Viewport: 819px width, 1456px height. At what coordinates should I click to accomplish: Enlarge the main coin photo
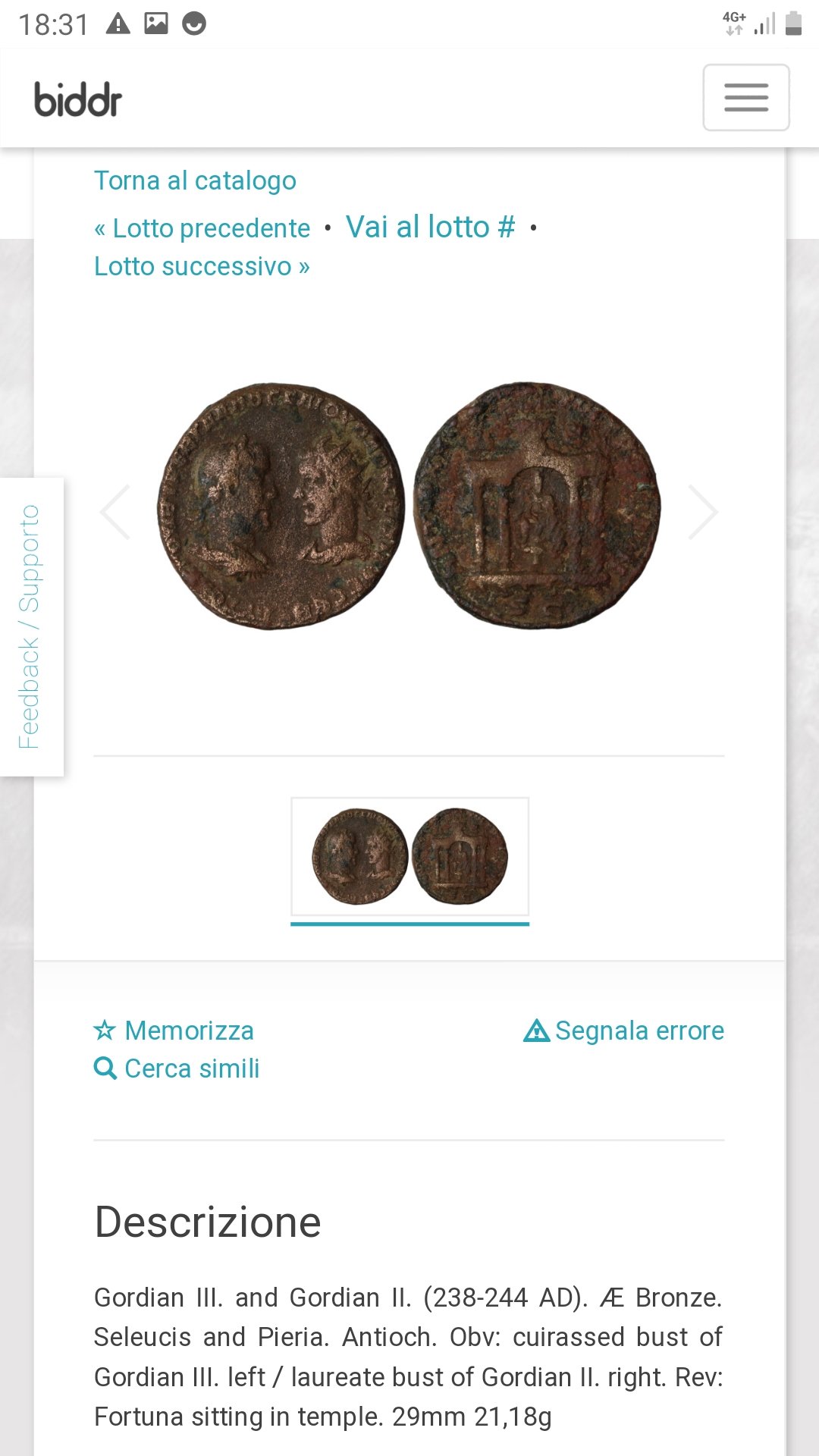pos(409,506)
